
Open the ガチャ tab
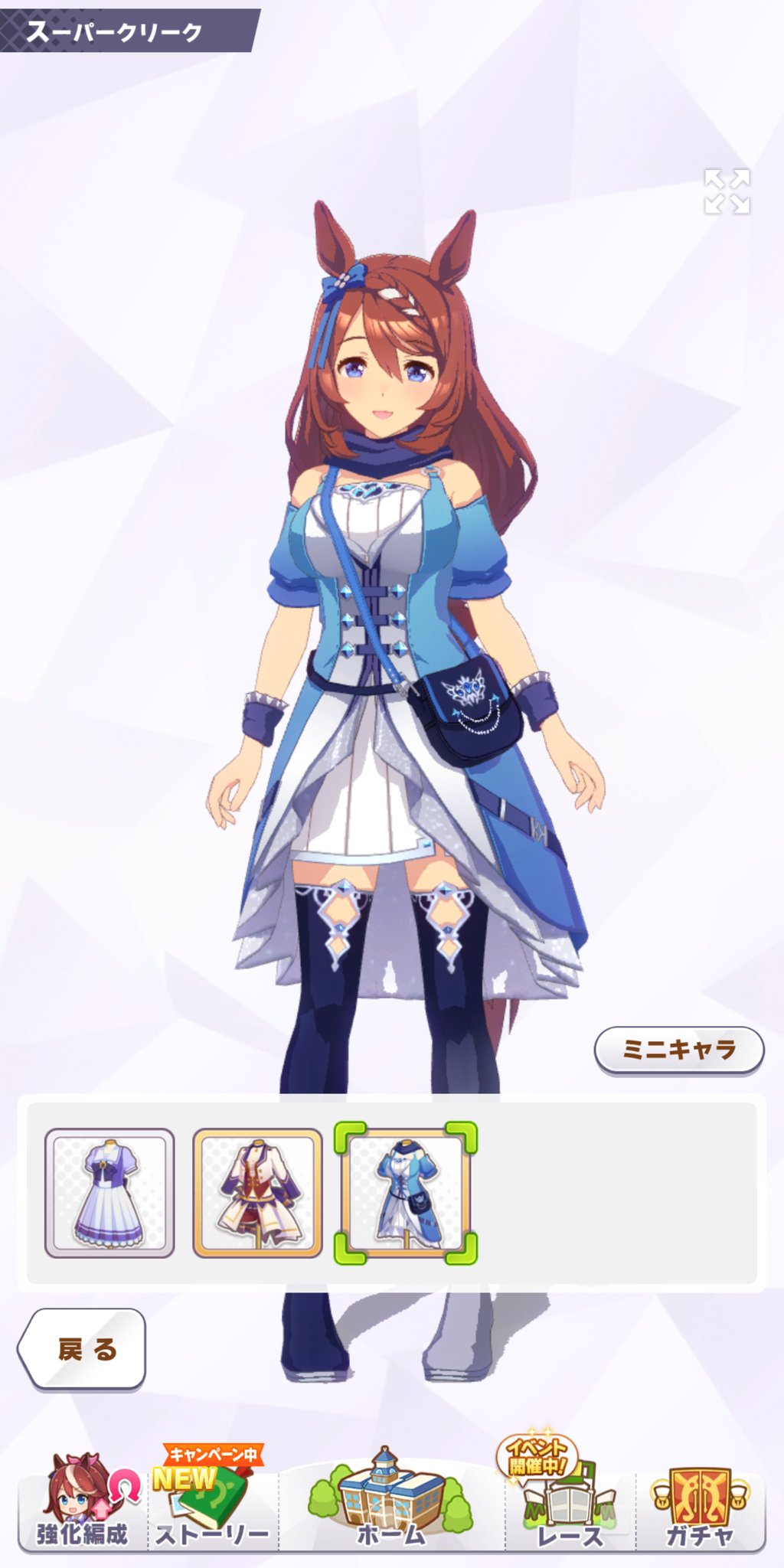click(700, 1501)
